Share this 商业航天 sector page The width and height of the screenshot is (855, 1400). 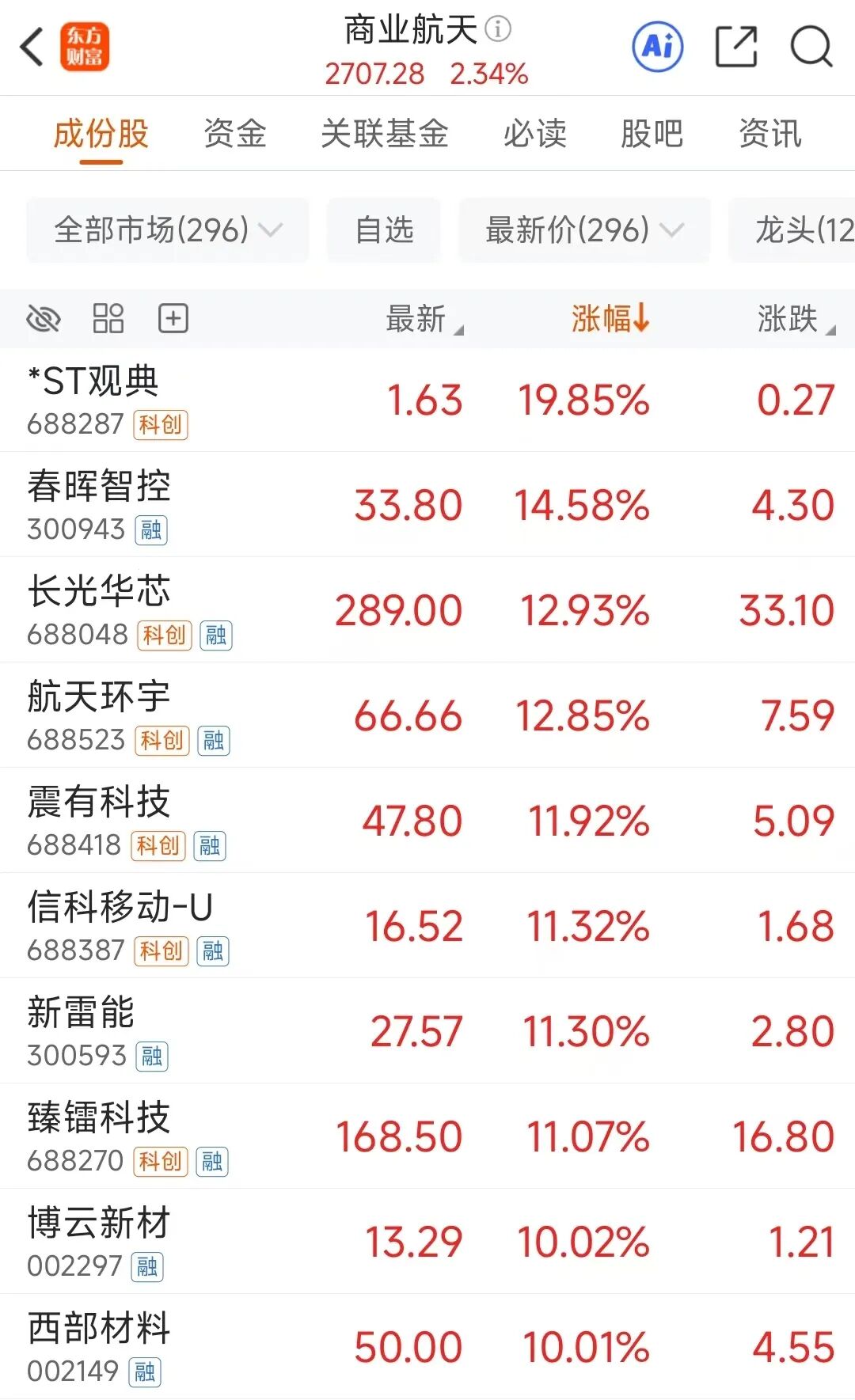(736, 47)
